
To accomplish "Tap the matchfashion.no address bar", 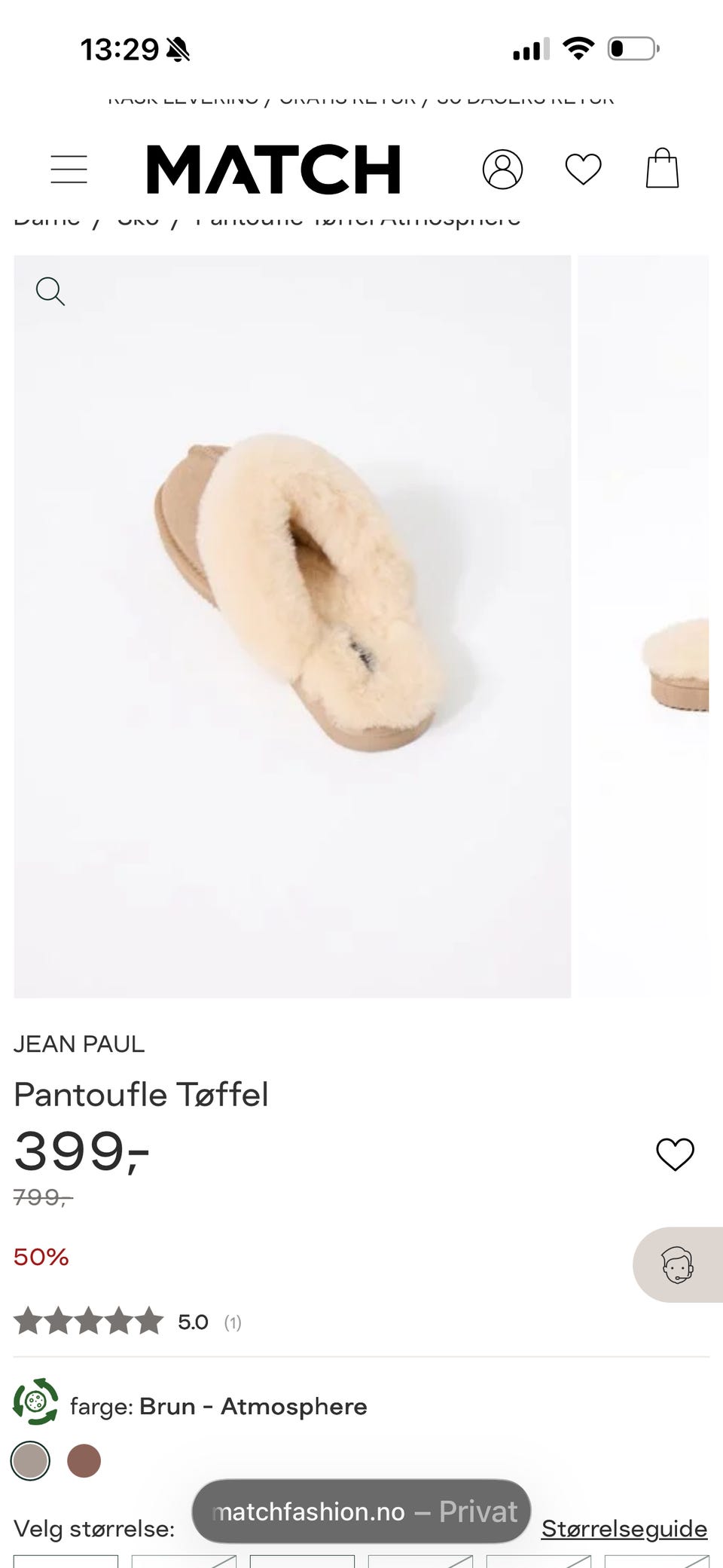I will (361, 1511).
